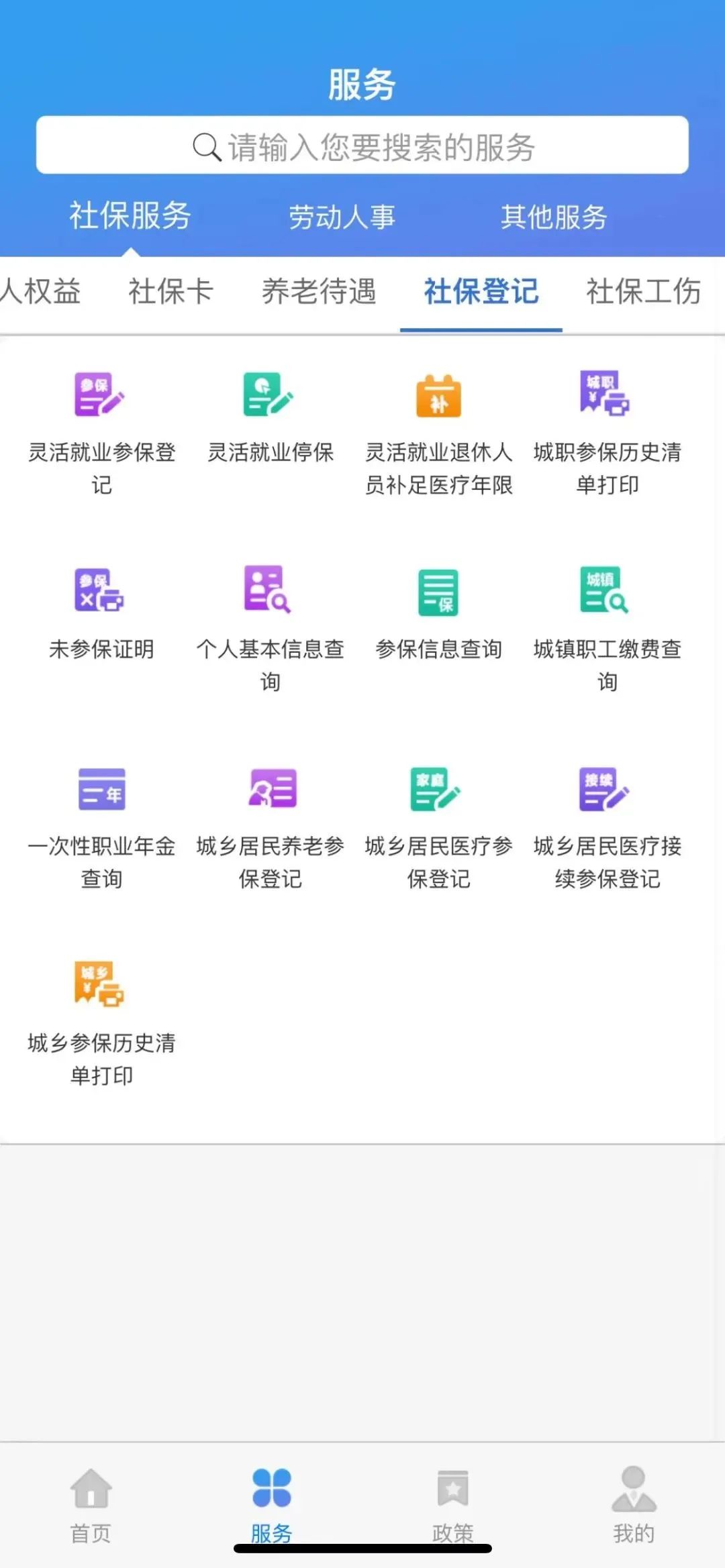Image resolution: width=725 pixels, height=1568 pixels.
Task: Switch to the 其他服务 tab
Action: [554, 217]
